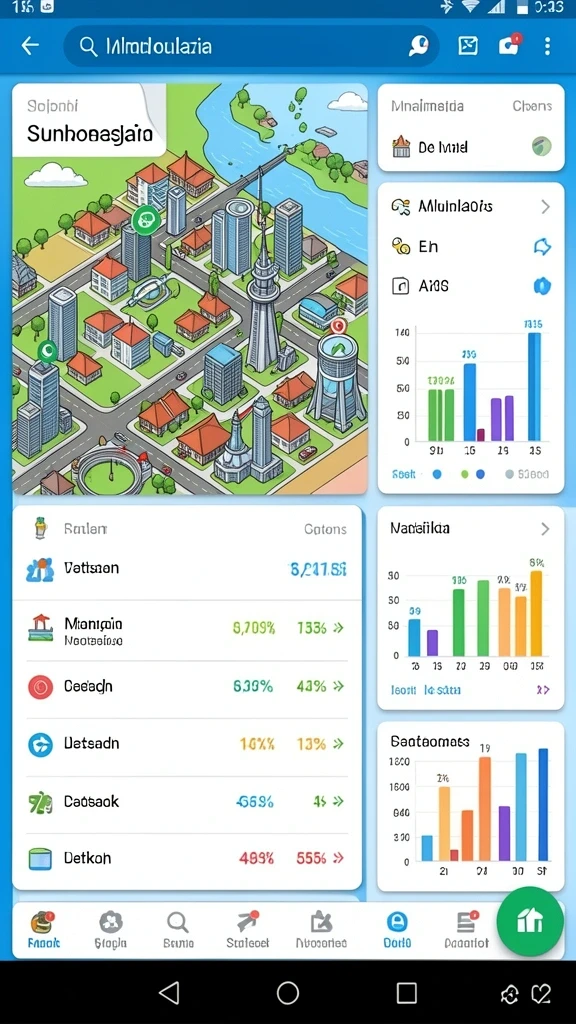
Task: Open the Caotsaok row
Action: point(187,801)
